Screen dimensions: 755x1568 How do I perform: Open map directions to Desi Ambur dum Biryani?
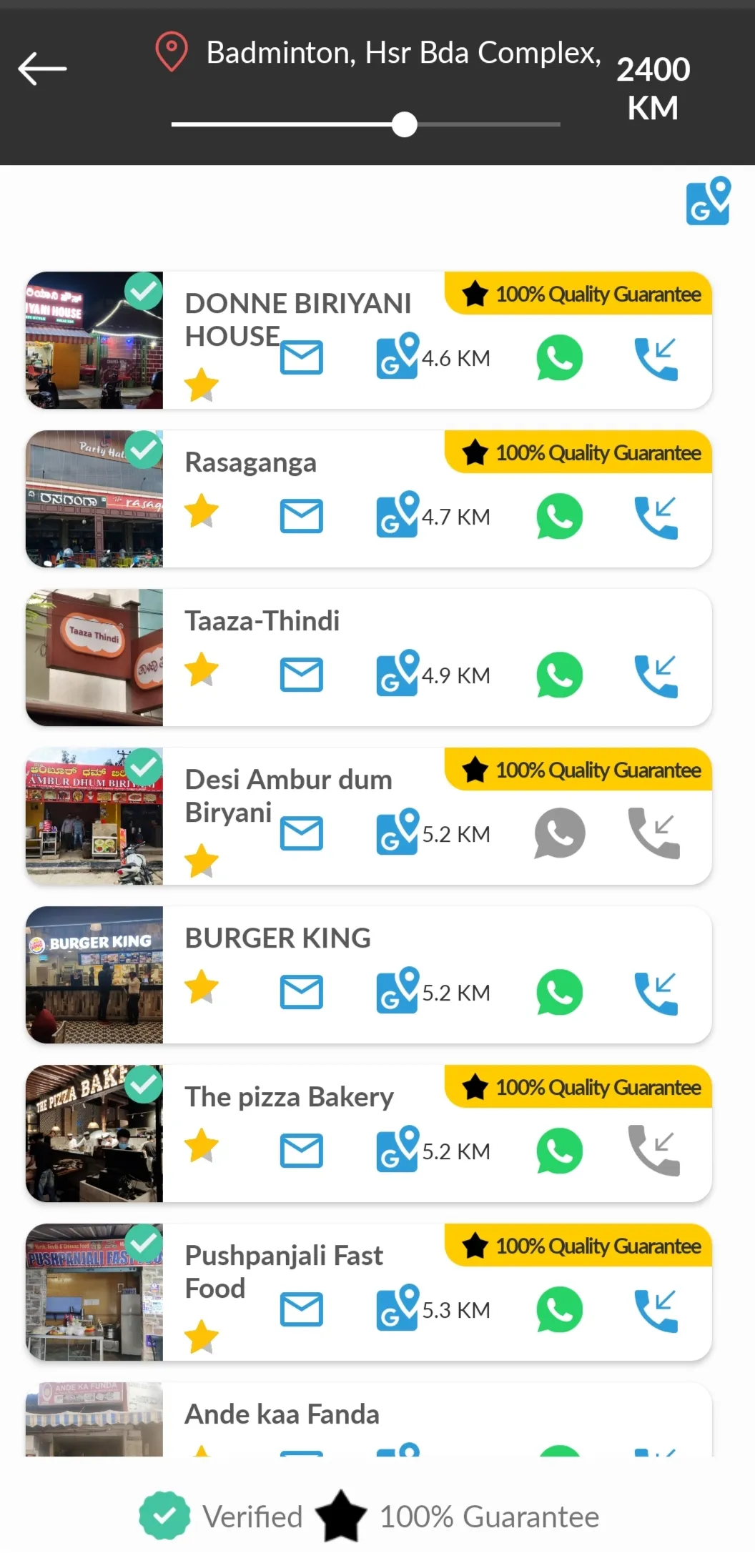pyautogui.click(x=397, y=833)
